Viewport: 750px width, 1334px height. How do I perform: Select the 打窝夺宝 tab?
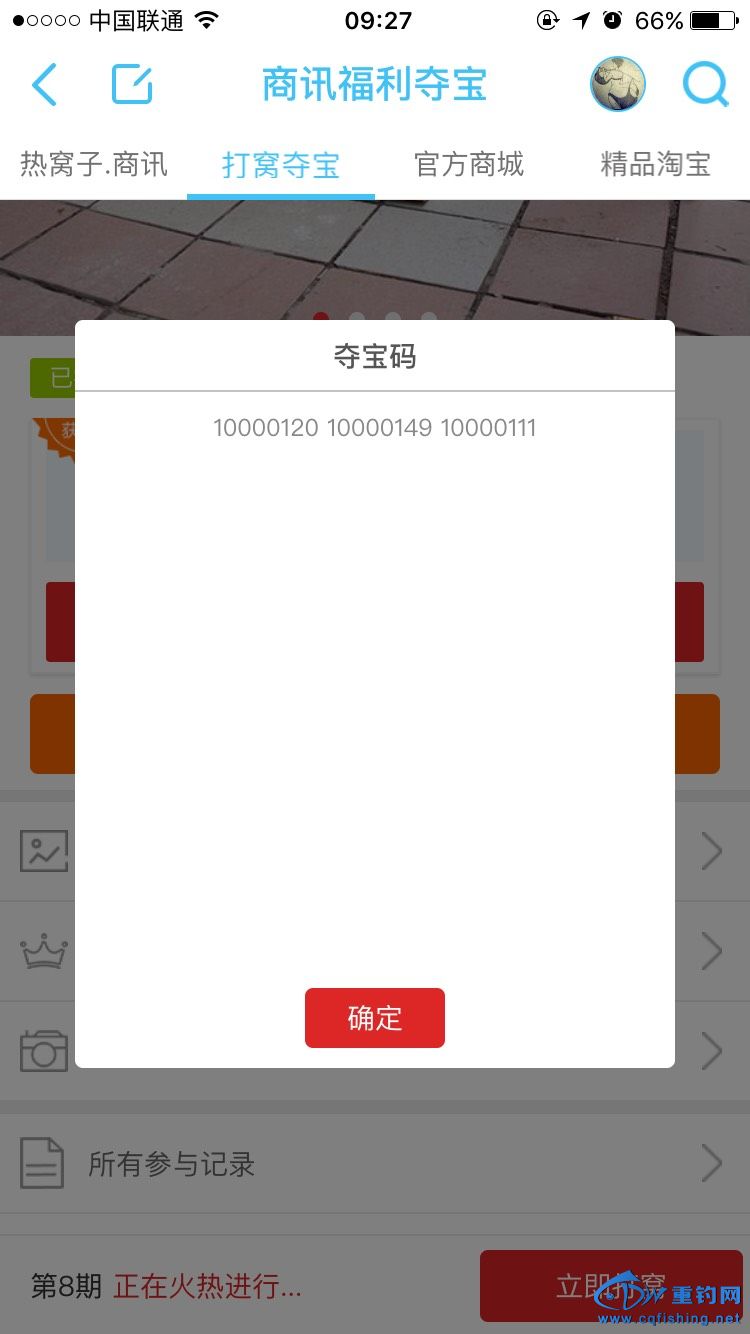(x=281, y=165)
